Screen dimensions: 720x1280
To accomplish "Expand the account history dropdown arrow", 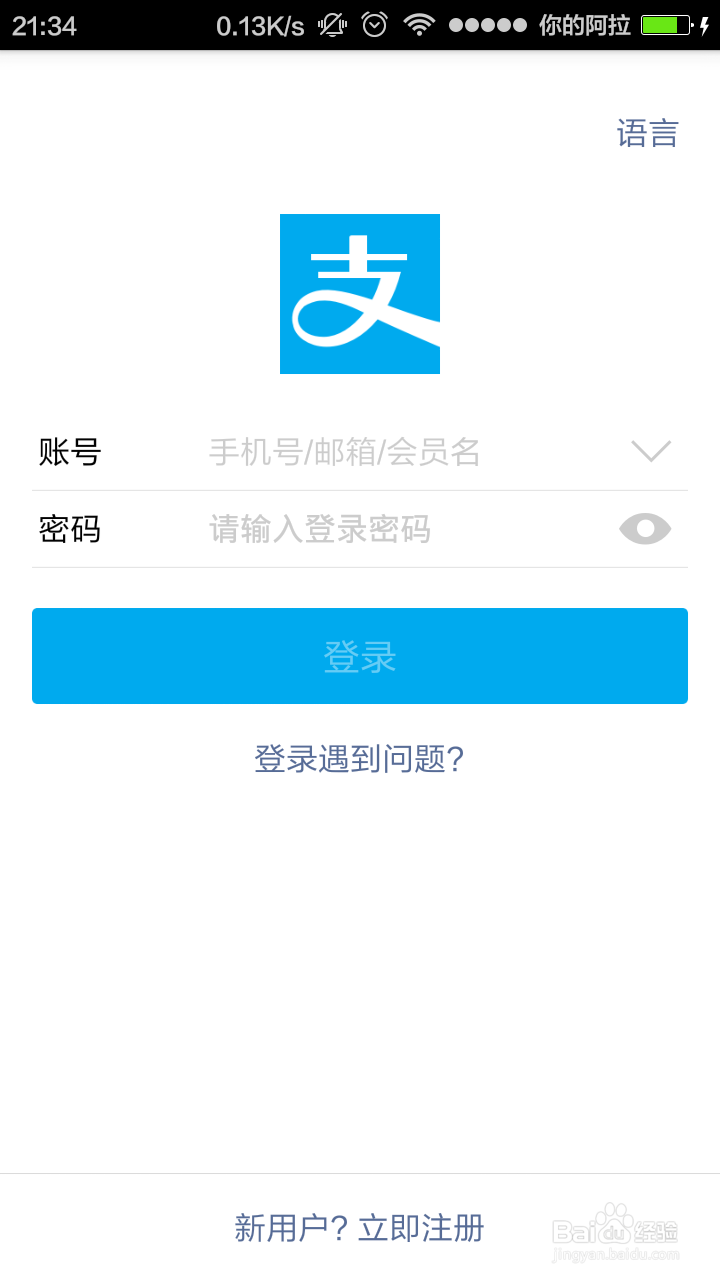I will (x=650, y=452).
